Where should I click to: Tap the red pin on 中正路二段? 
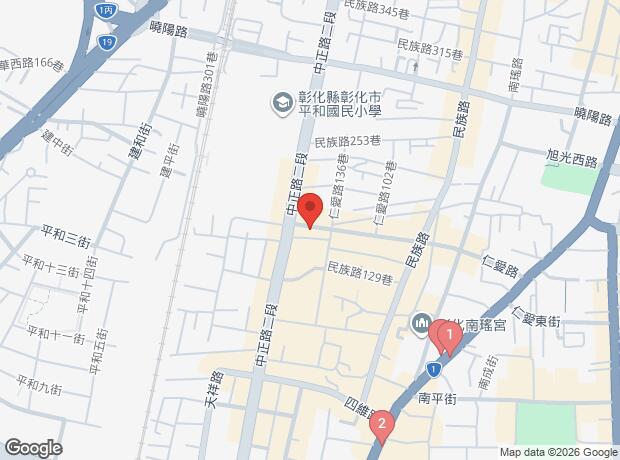(310, 208)
